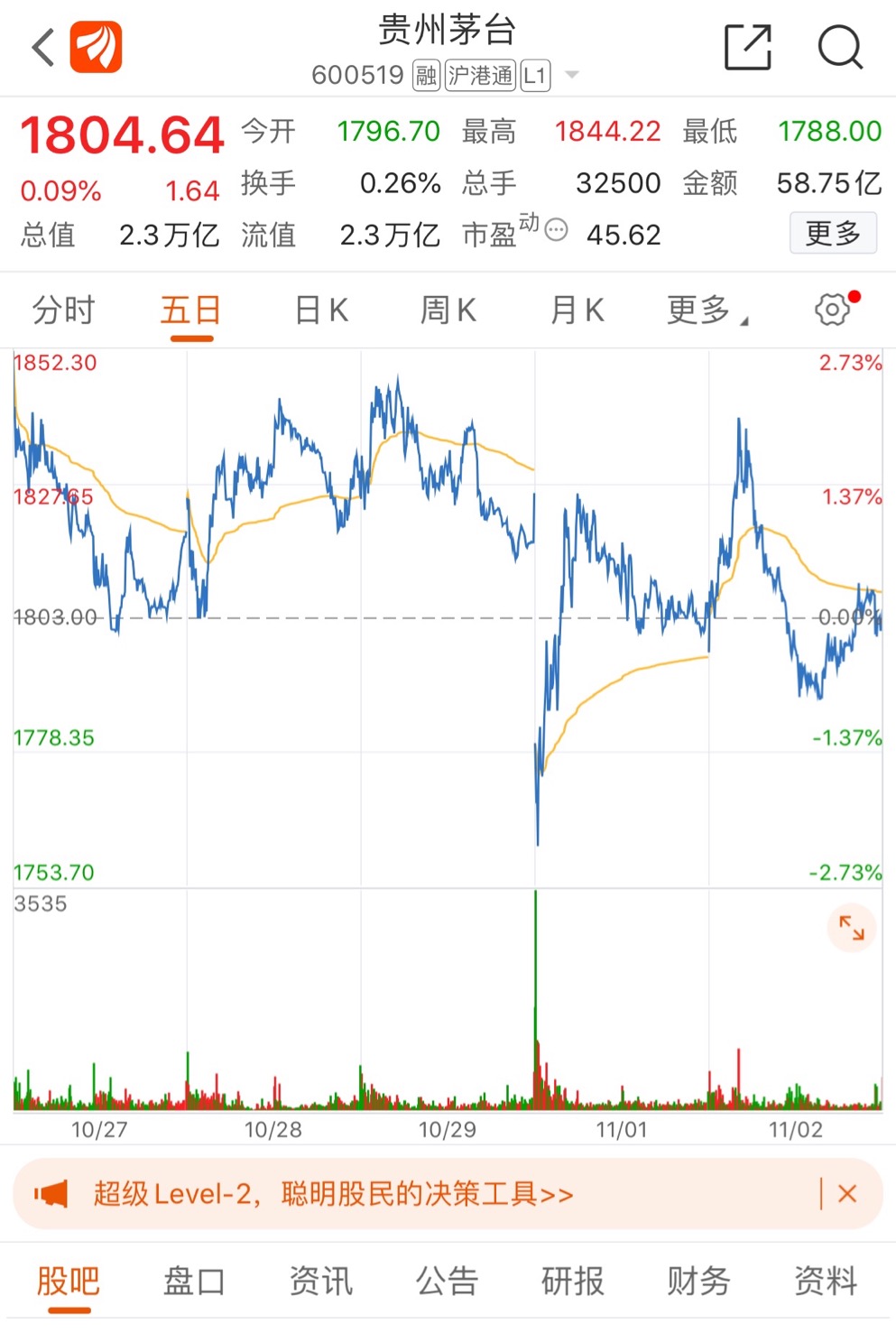The image size is (896, 1333).
Task: Open the search icon
Action: [x=839, y=47]
